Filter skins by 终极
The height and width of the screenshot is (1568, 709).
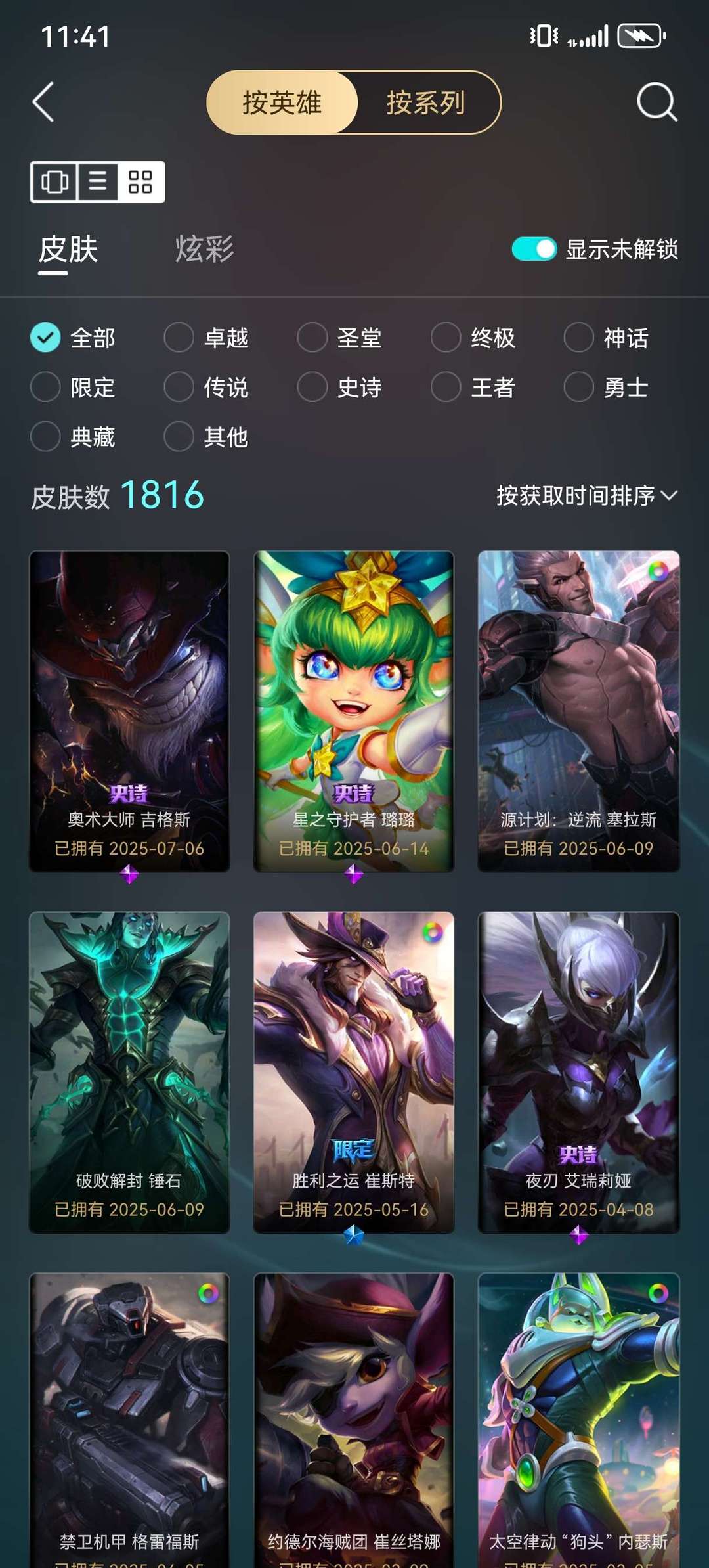click(473, 338)
